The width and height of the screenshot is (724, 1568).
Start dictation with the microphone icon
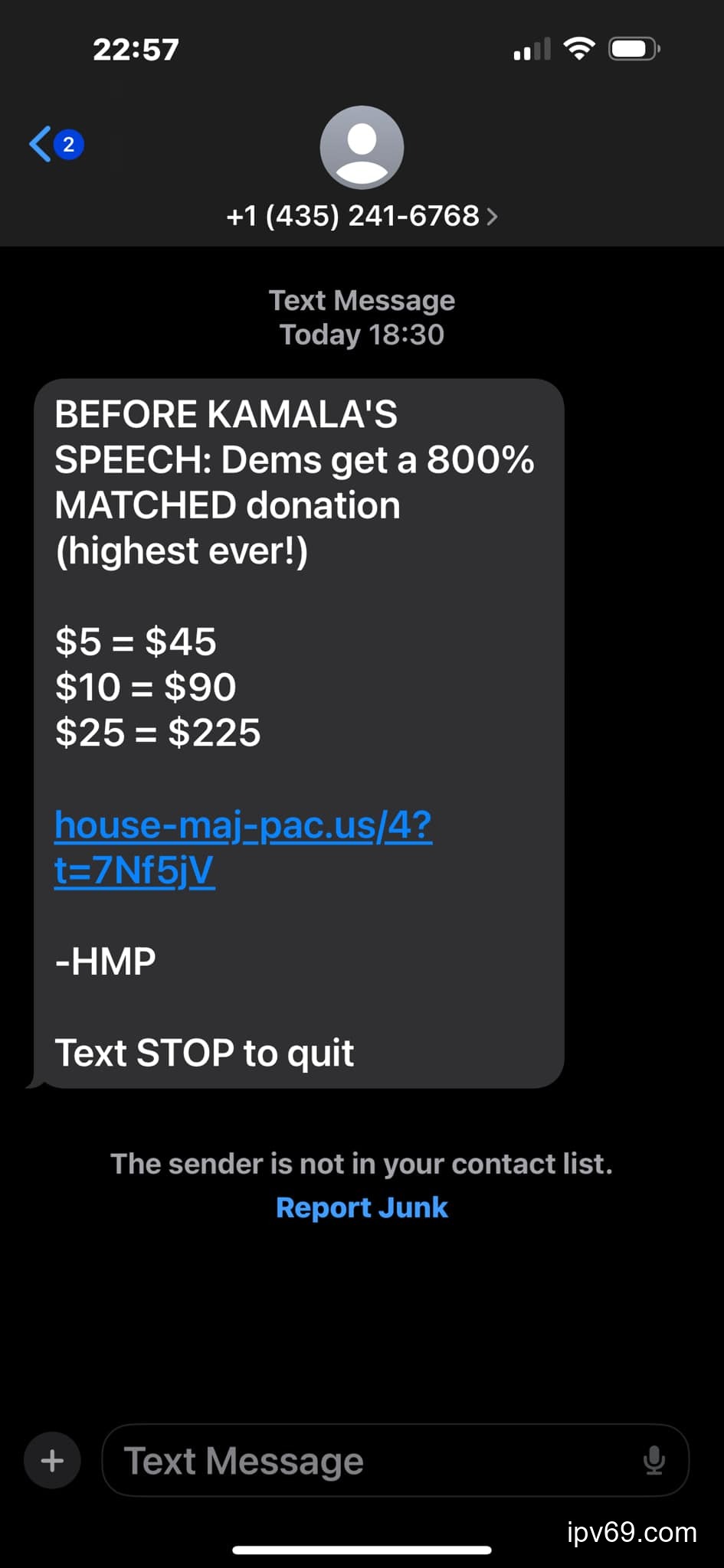pyautogui.click(x=654, y=1461)
